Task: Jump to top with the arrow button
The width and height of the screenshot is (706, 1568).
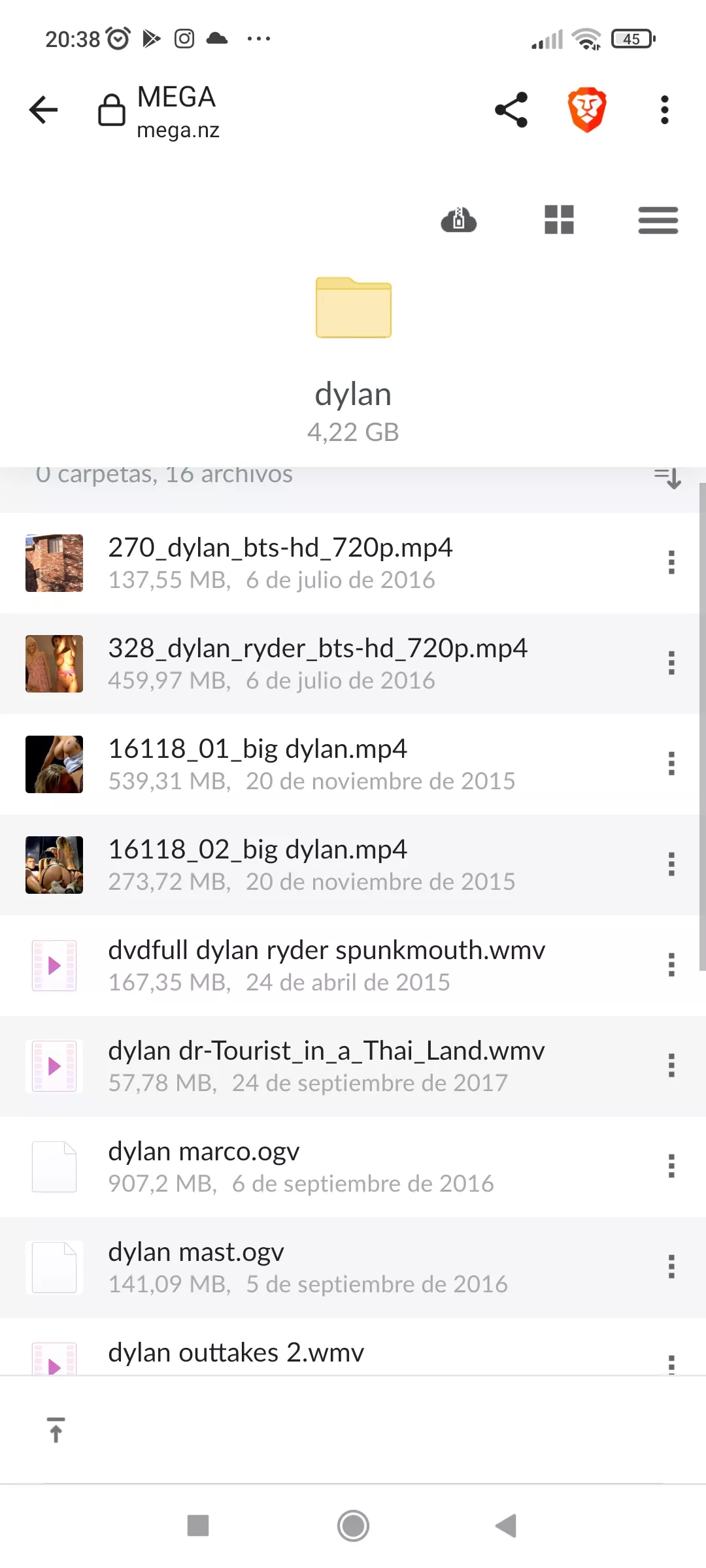Action: [56, 1429]
